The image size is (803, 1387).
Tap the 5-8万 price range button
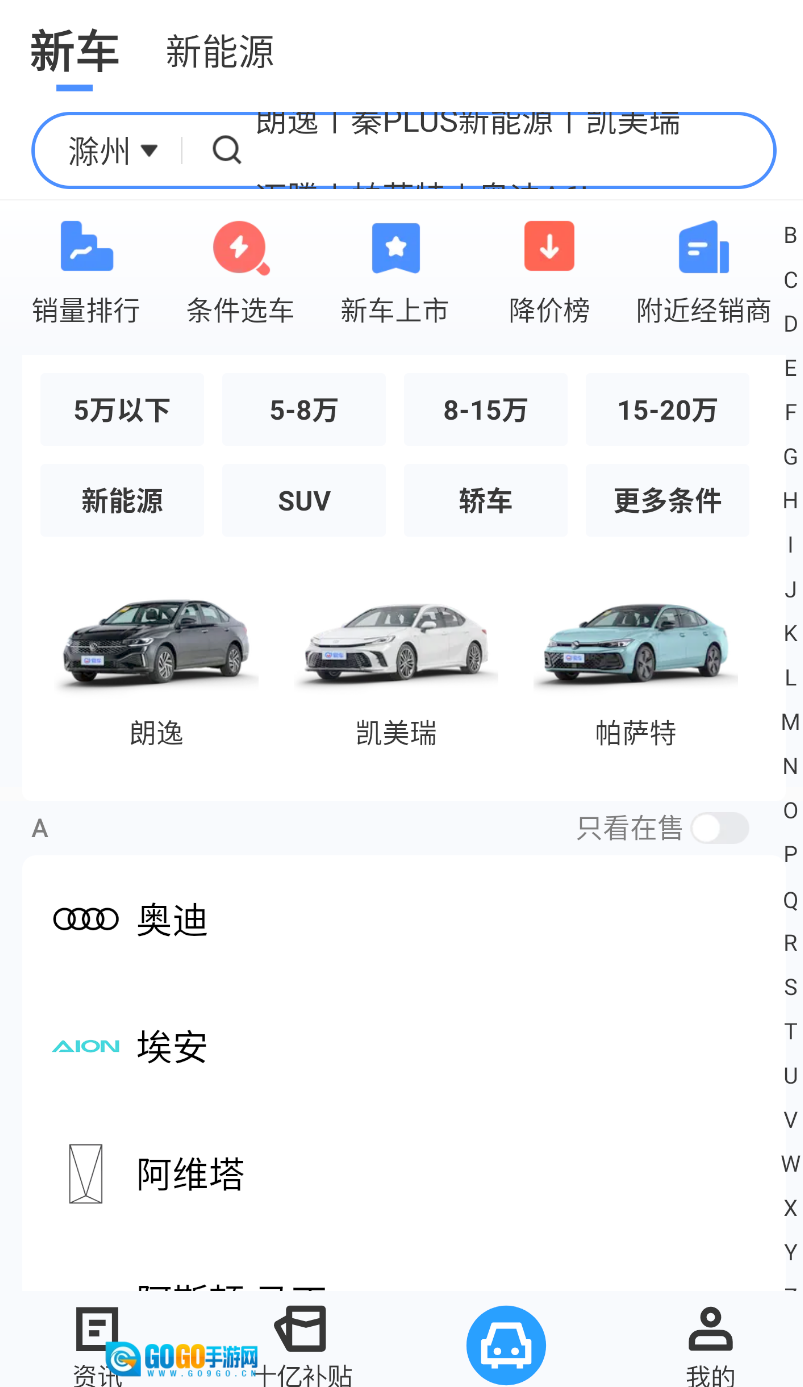[304, 409]
